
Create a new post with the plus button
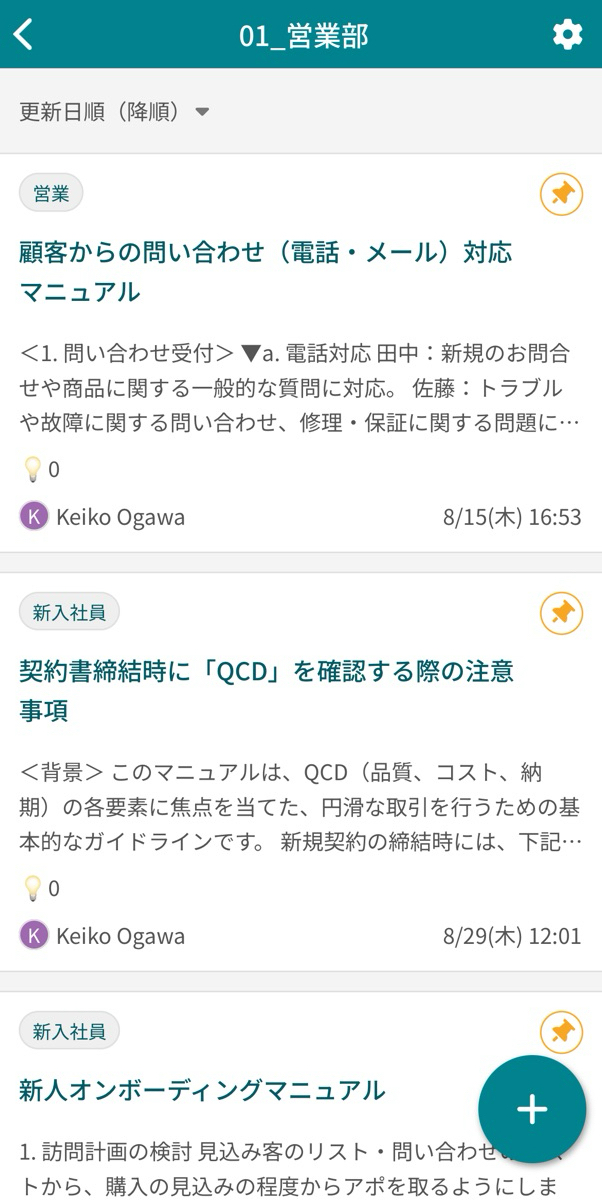[x=532, y=1109]
